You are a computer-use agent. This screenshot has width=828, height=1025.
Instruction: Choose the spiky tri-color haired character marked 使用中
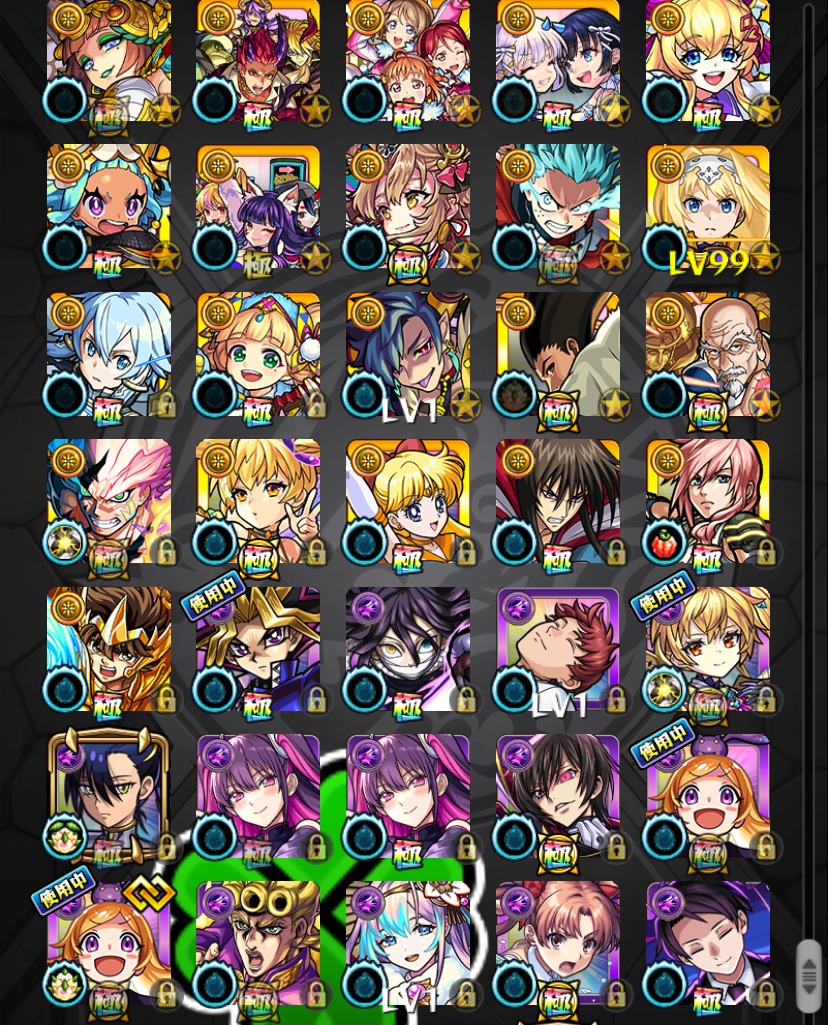pyautogui.click(x=258, y=650)
